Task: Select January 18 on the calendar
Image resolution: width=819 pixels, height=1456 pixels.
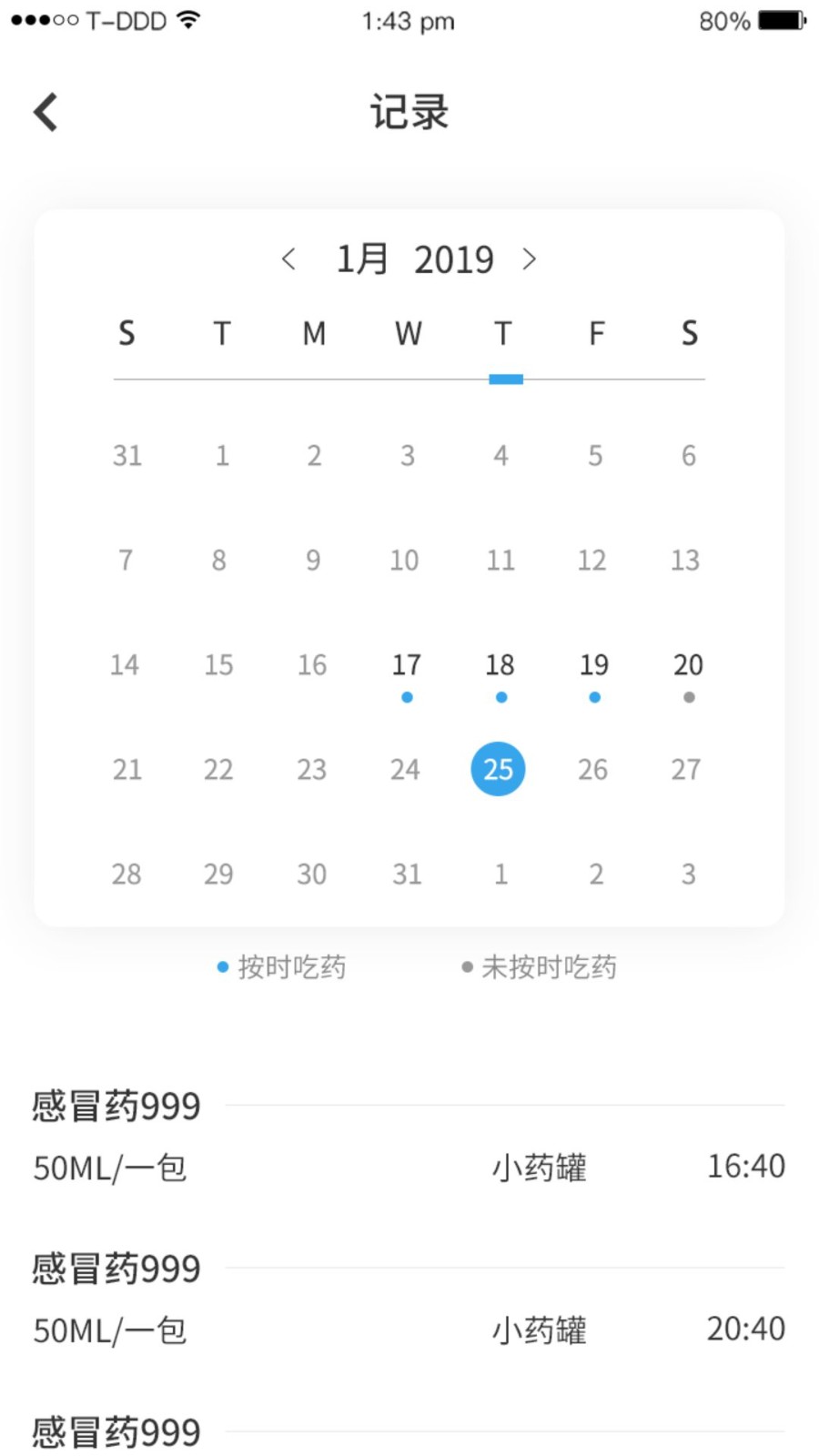Action: (x=500, y=666)
